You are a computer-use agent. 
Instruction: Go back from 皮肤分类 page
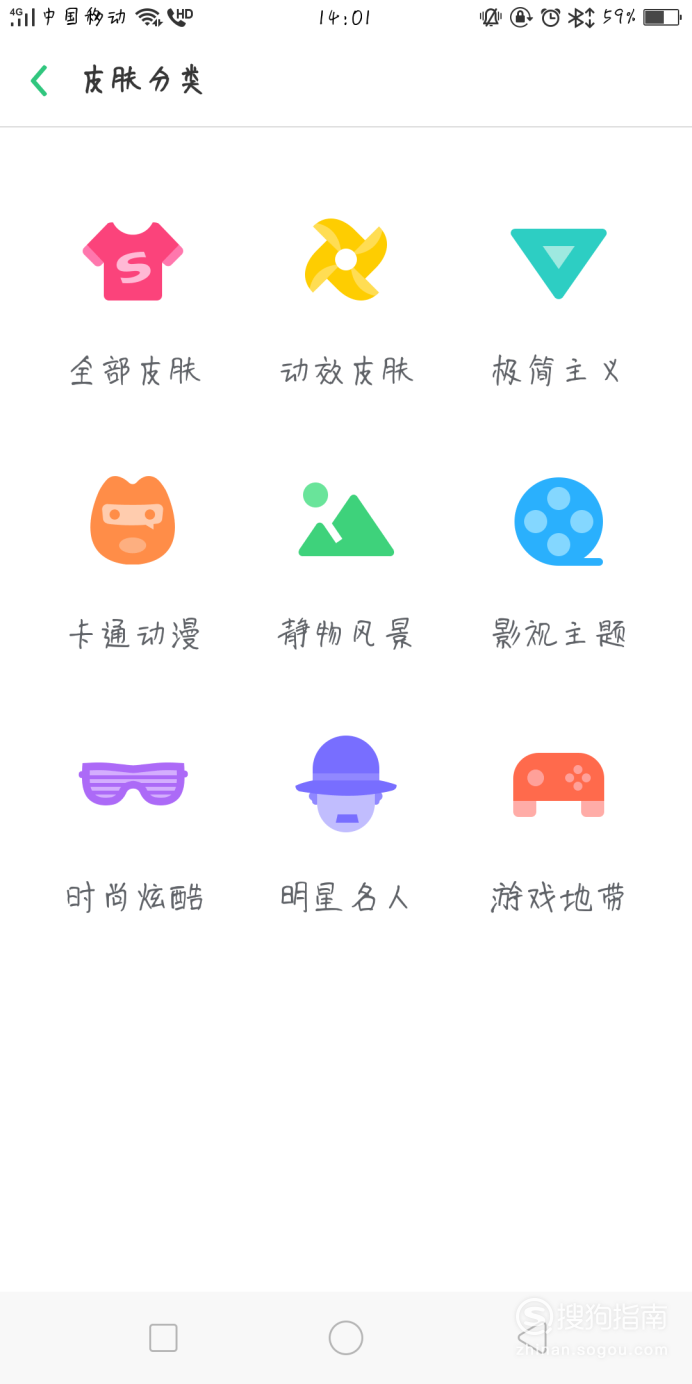pyautogui.click(x=39, y=80)
